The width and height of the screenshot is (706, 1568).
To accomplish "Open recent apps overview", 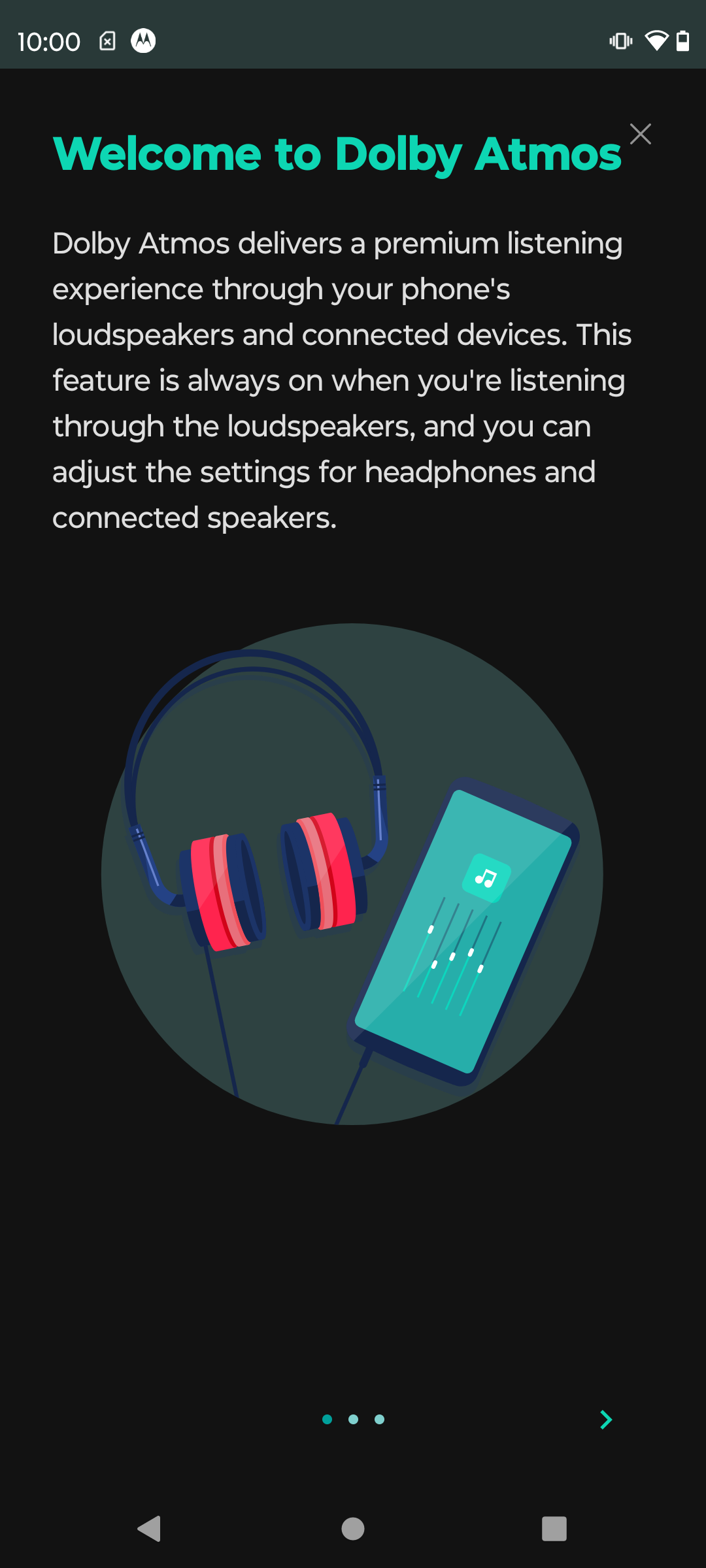I will (554, 1529).
